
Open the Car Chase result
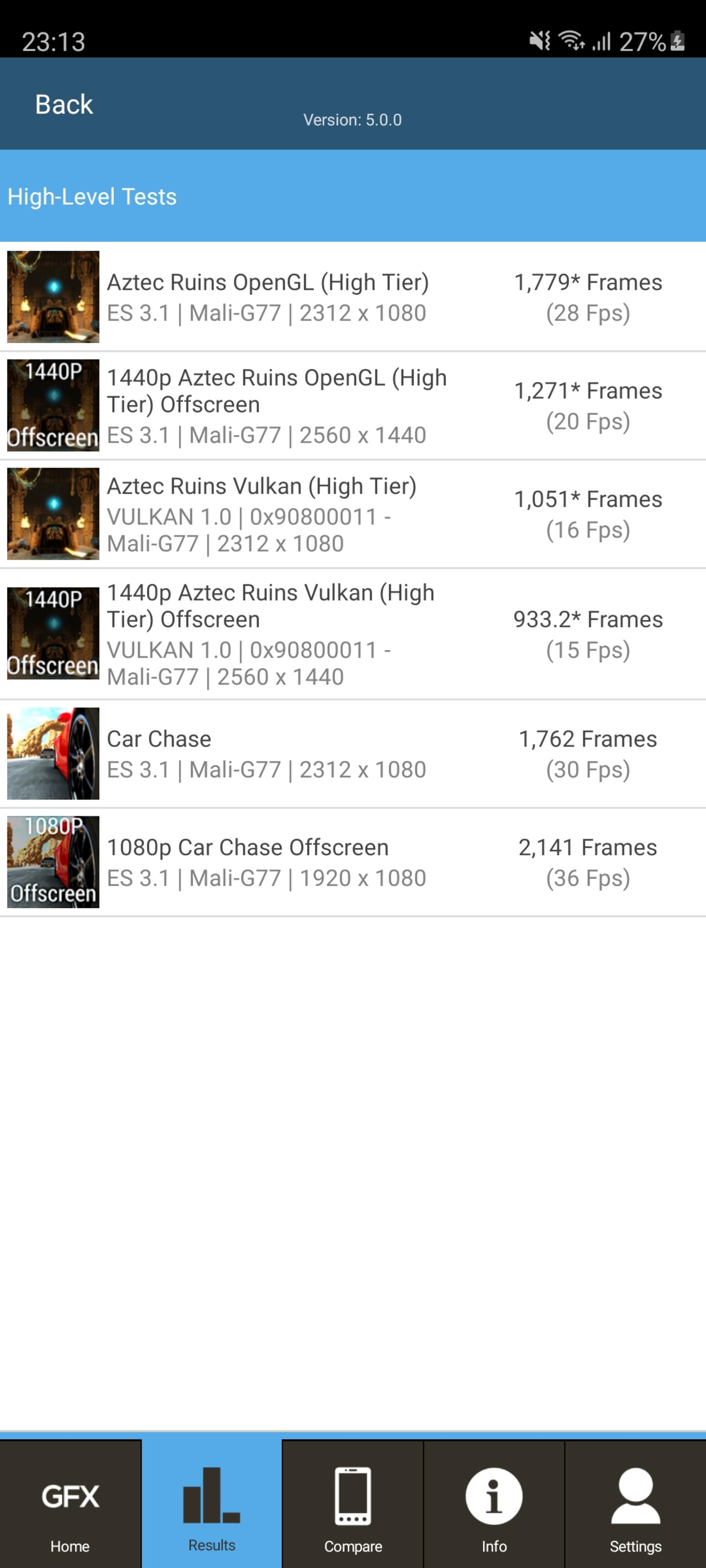click(x=353, y=754)
